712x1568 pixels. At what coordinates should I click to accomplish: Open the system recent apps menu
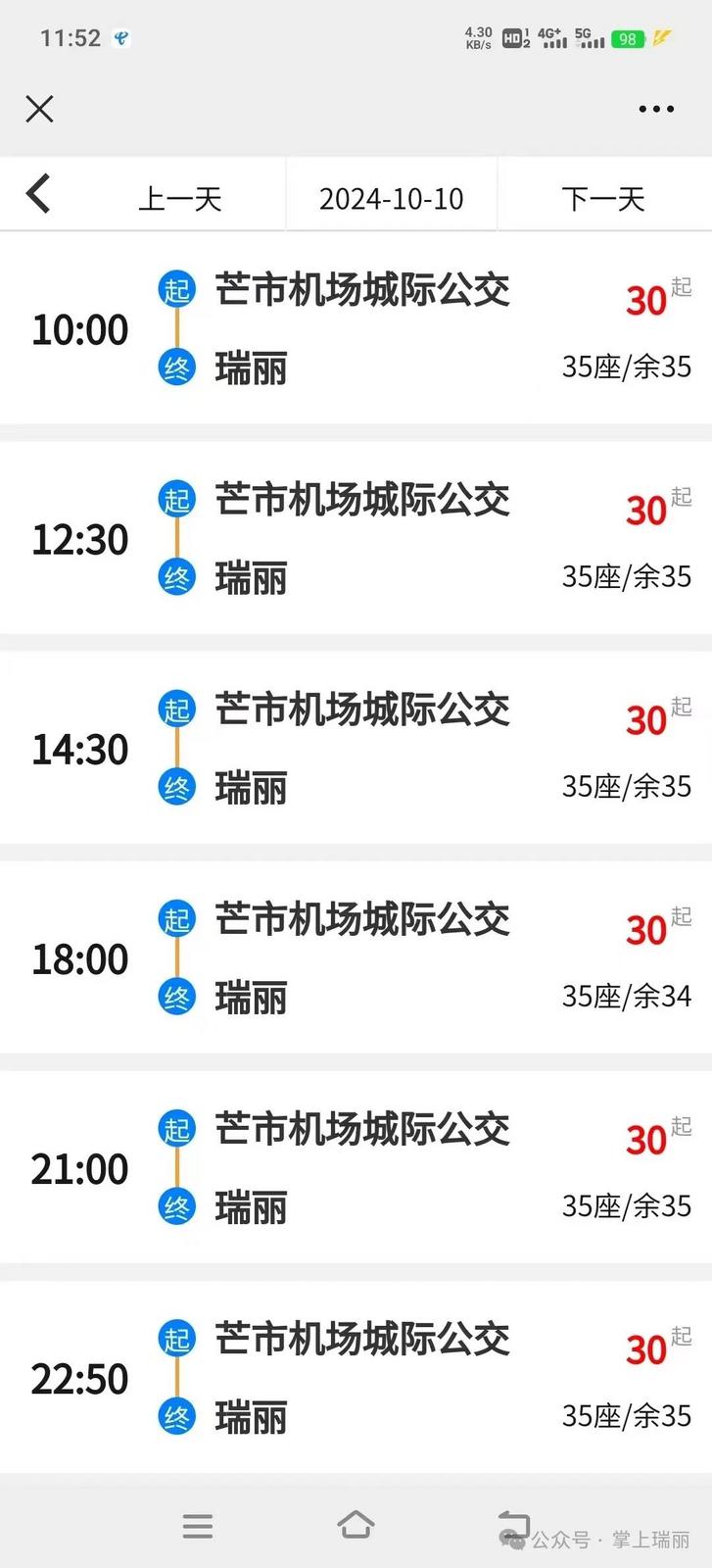point(198,1526)
